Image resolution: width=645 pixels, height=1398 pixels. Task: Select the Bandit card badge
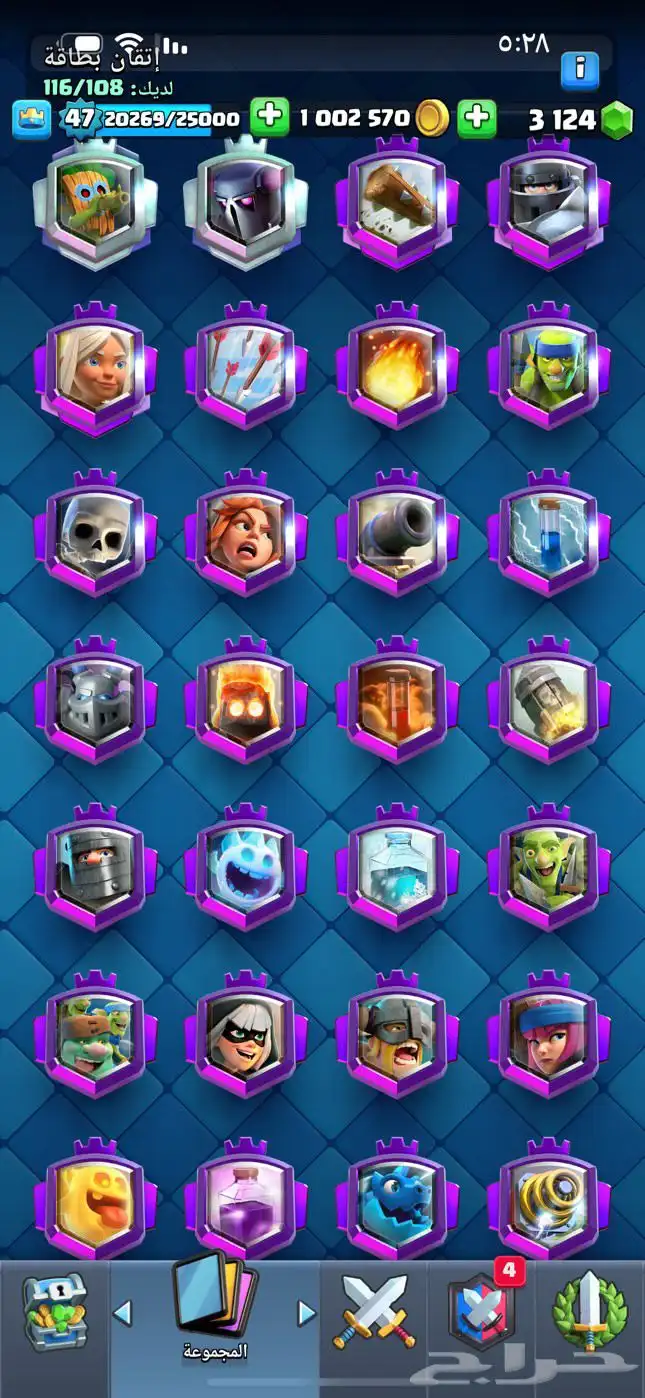(246, 1034)
